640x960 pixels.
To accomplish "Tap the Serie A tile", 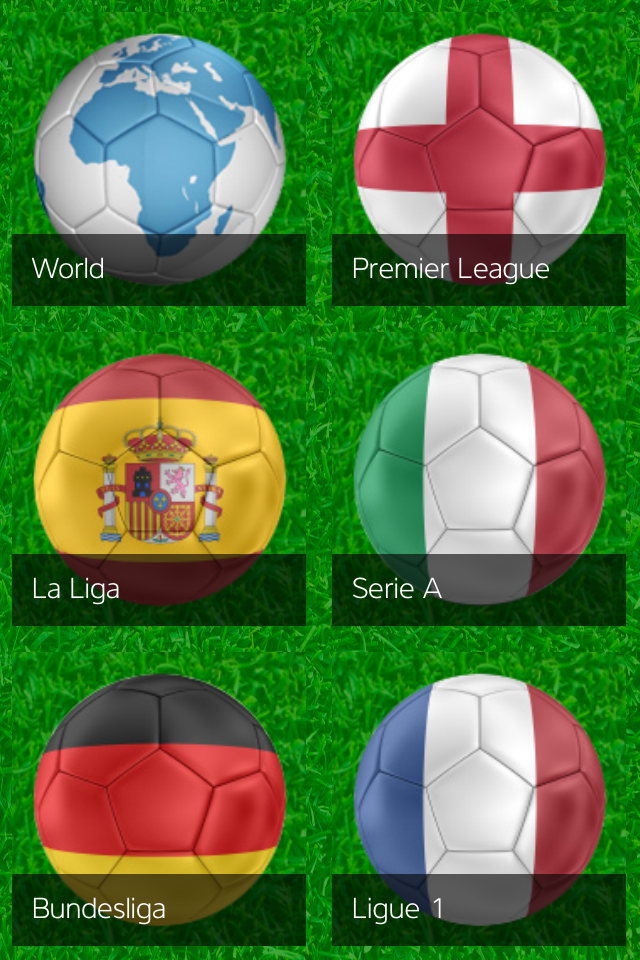I will click(x=480, y=480).
